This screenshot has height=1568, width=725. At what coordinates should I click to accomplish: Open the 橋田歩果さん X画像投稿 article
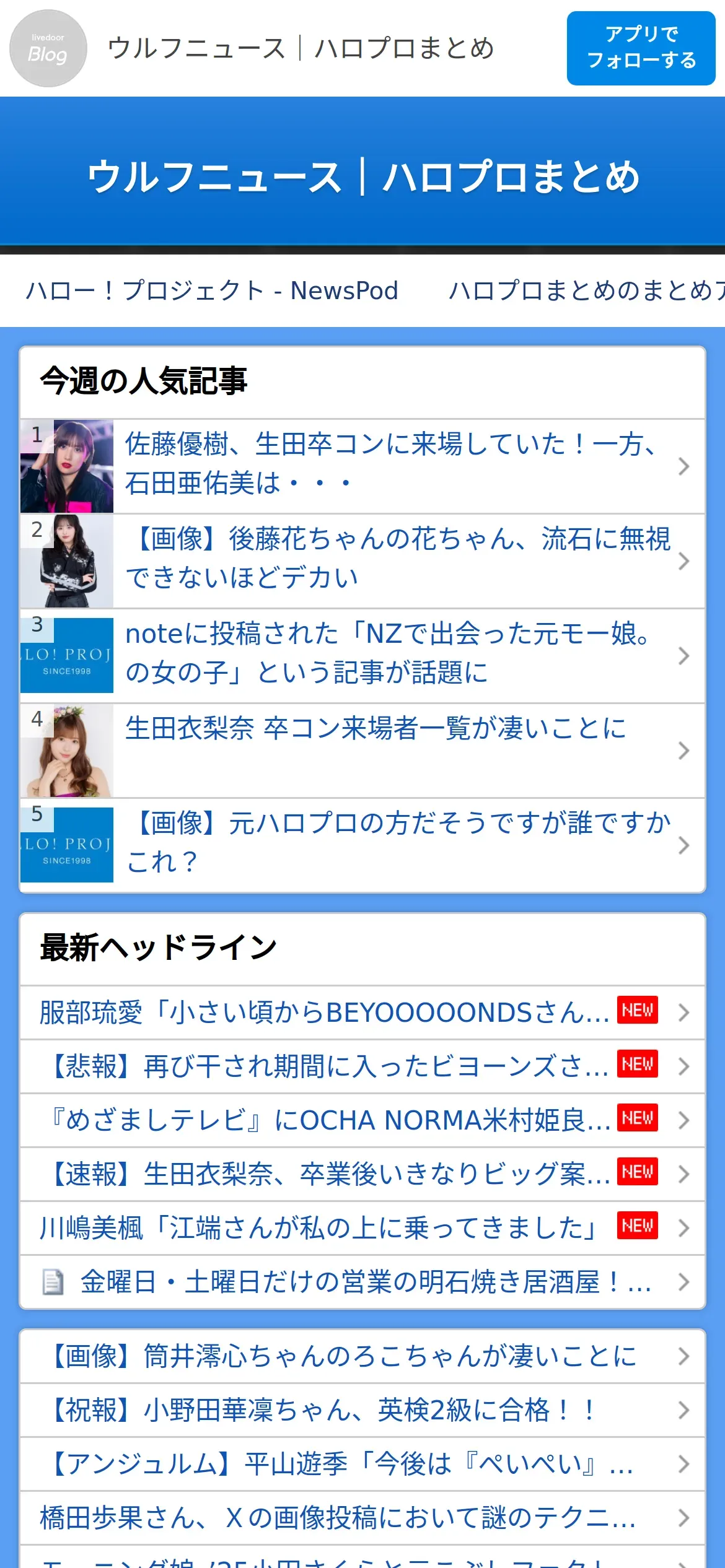point(338,1518)
